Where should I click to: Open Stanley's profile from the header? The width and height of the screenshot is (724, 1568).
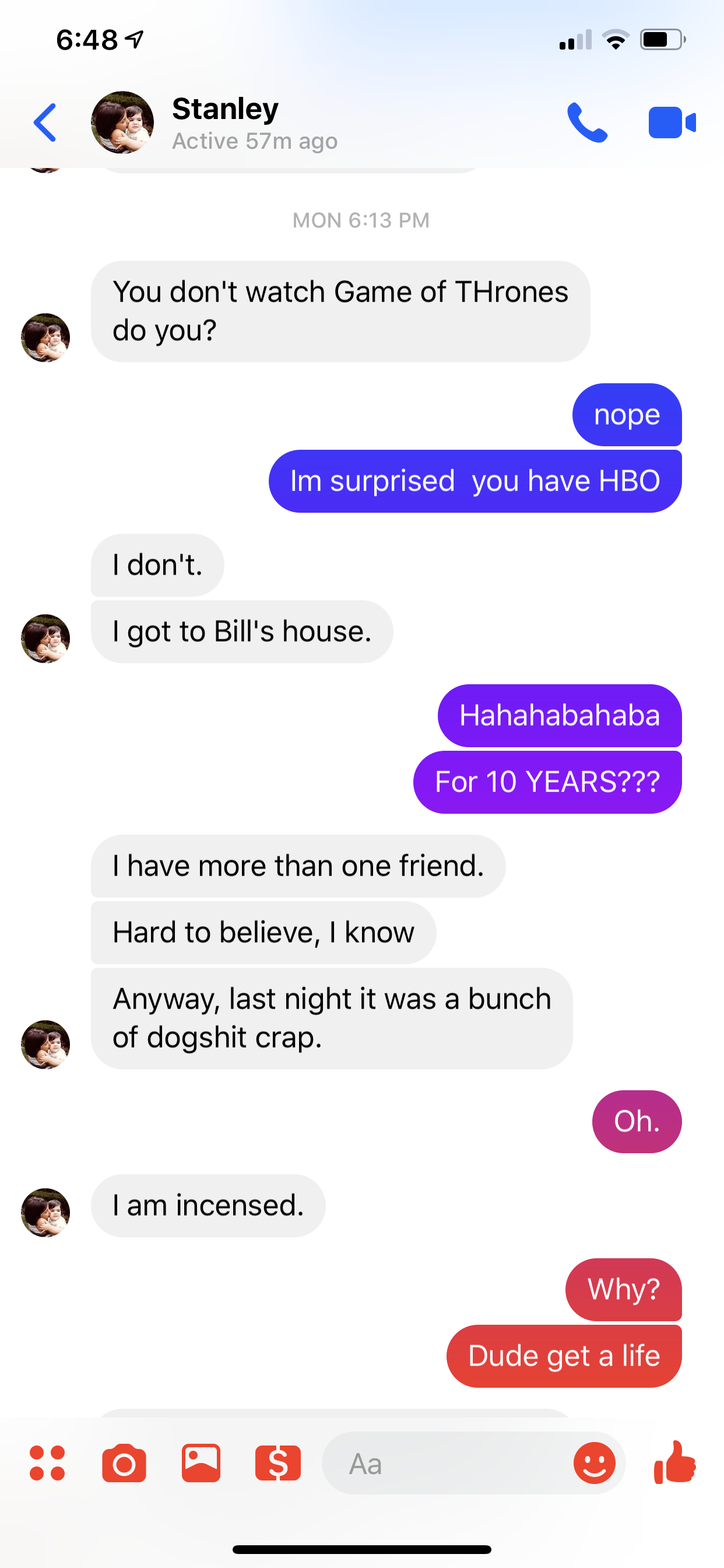point(225,123)
